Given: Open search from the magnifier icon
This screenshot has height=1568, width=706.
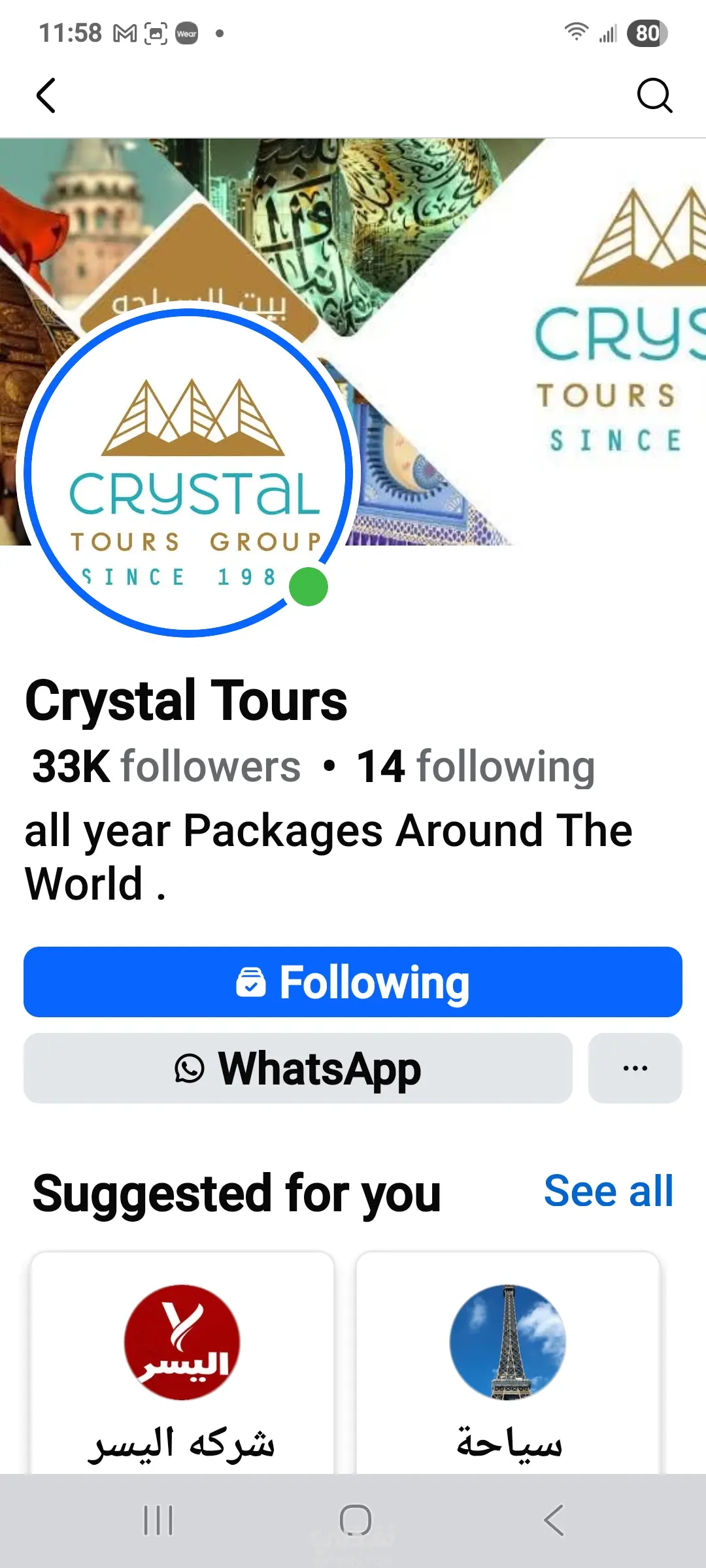Looking at the screenshot, I should (654, 96).
